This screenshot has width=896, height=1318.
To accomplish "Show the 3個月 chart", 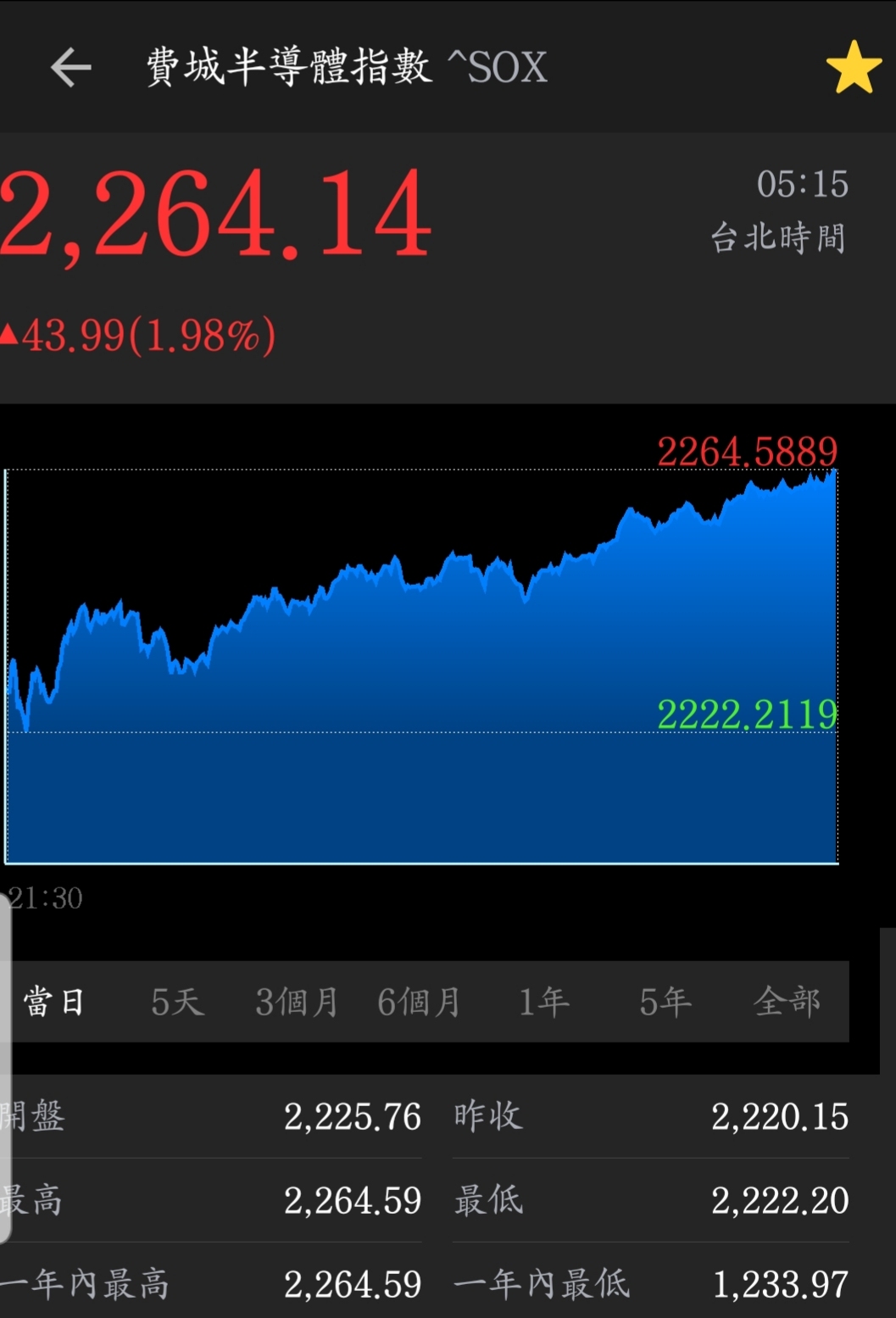I will point(298,1002).
